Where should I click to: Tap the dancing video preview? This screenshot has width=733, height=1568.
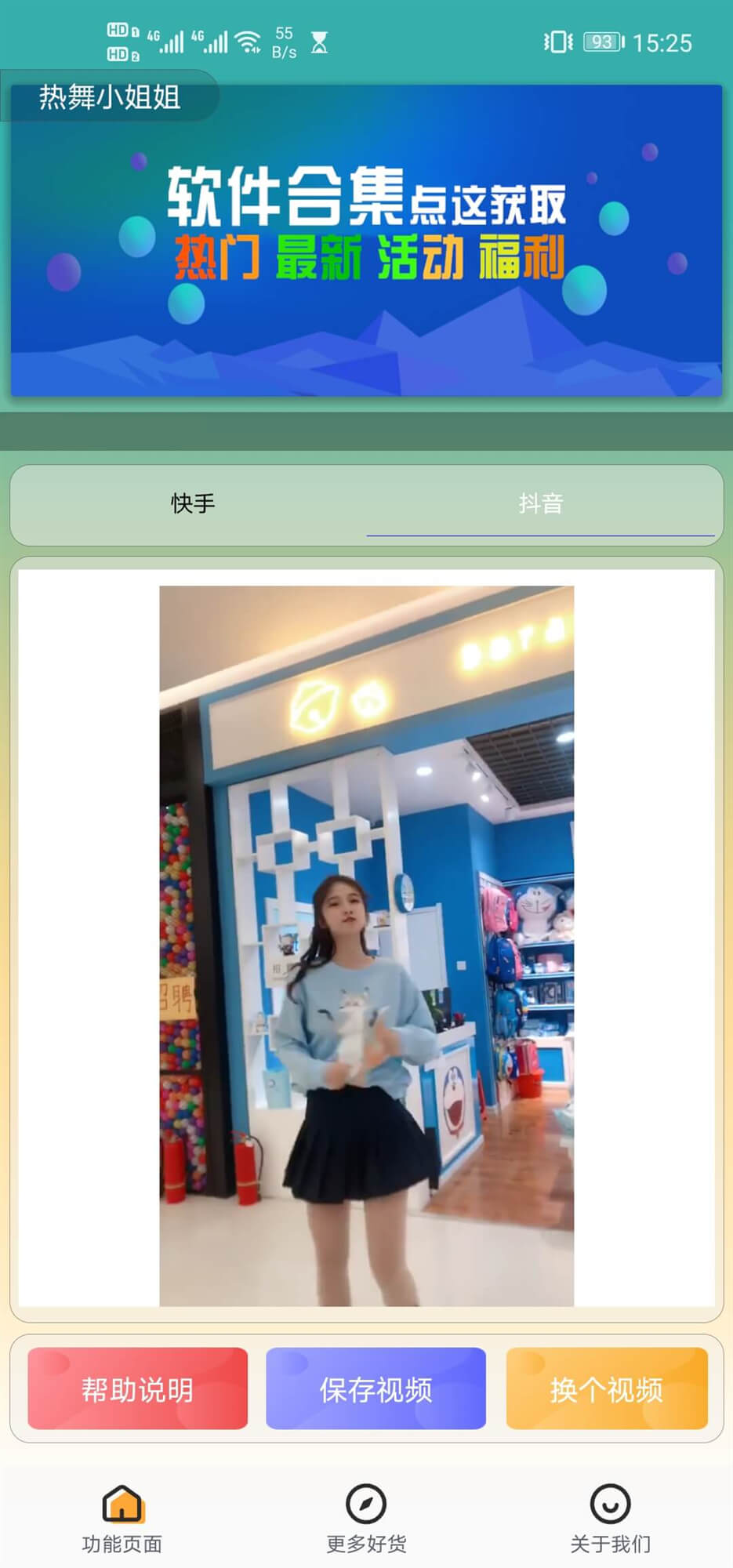[x=366, y=946]
